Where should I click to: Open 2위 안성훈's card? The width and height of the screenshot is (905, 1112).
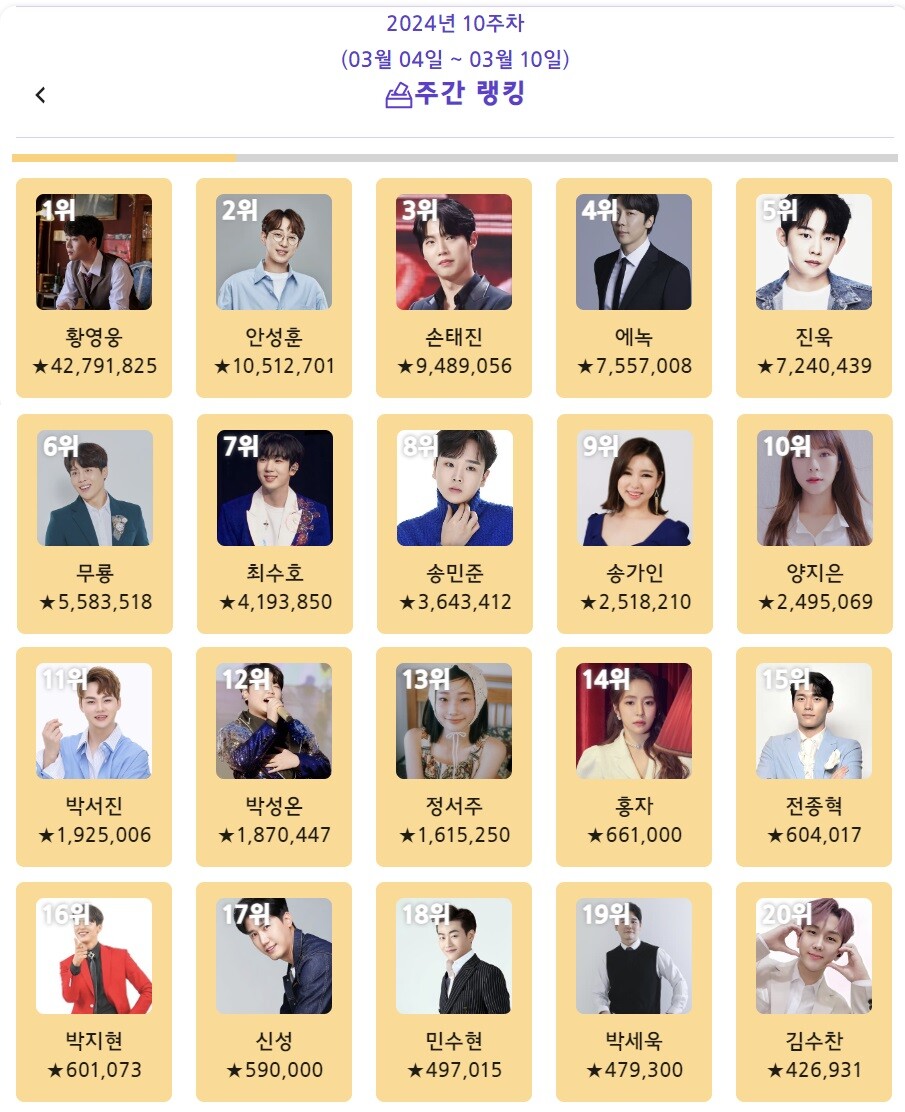[x=274, y=287]
